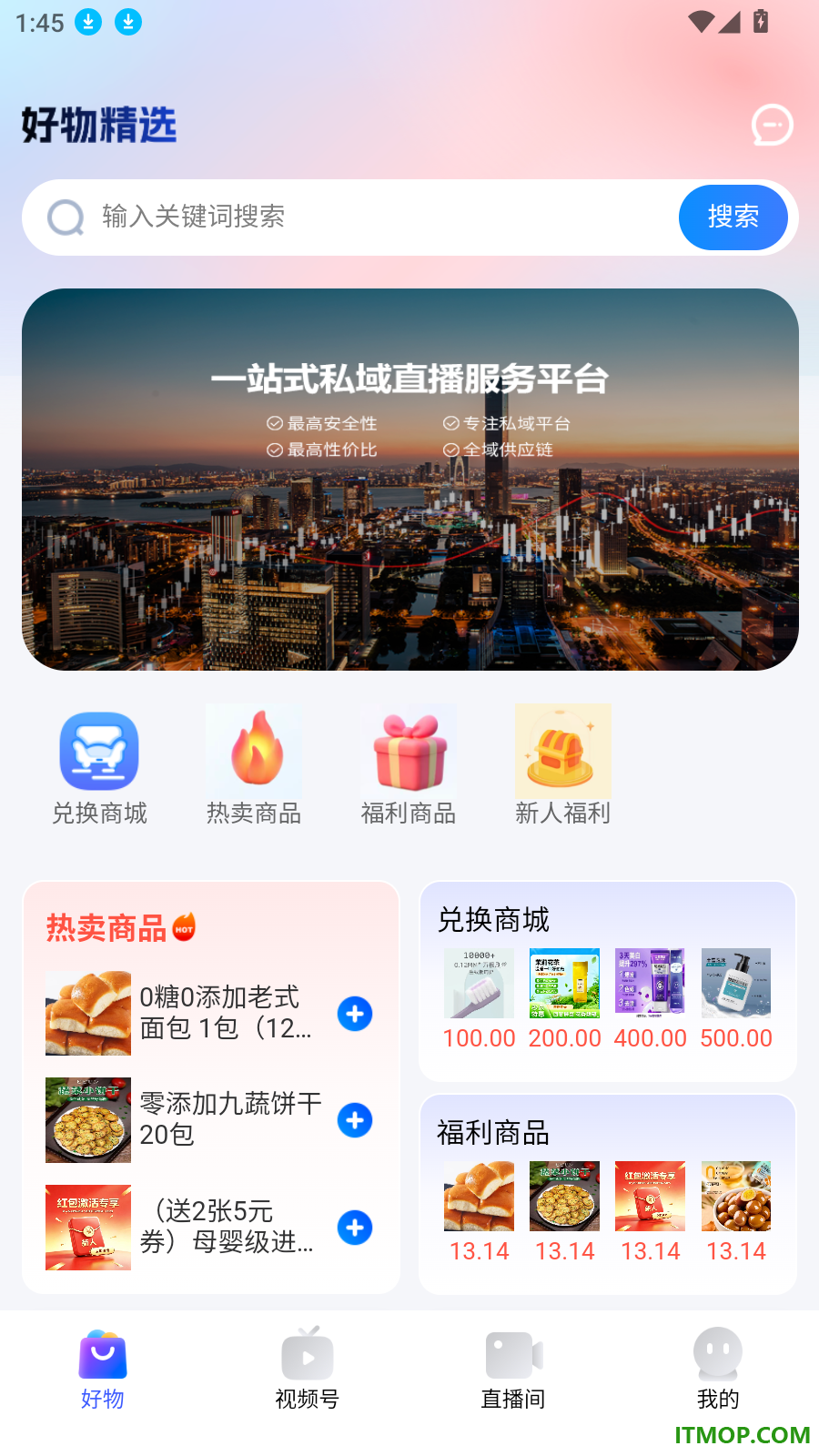Open the message bubble icon

[x=773, y=125]
